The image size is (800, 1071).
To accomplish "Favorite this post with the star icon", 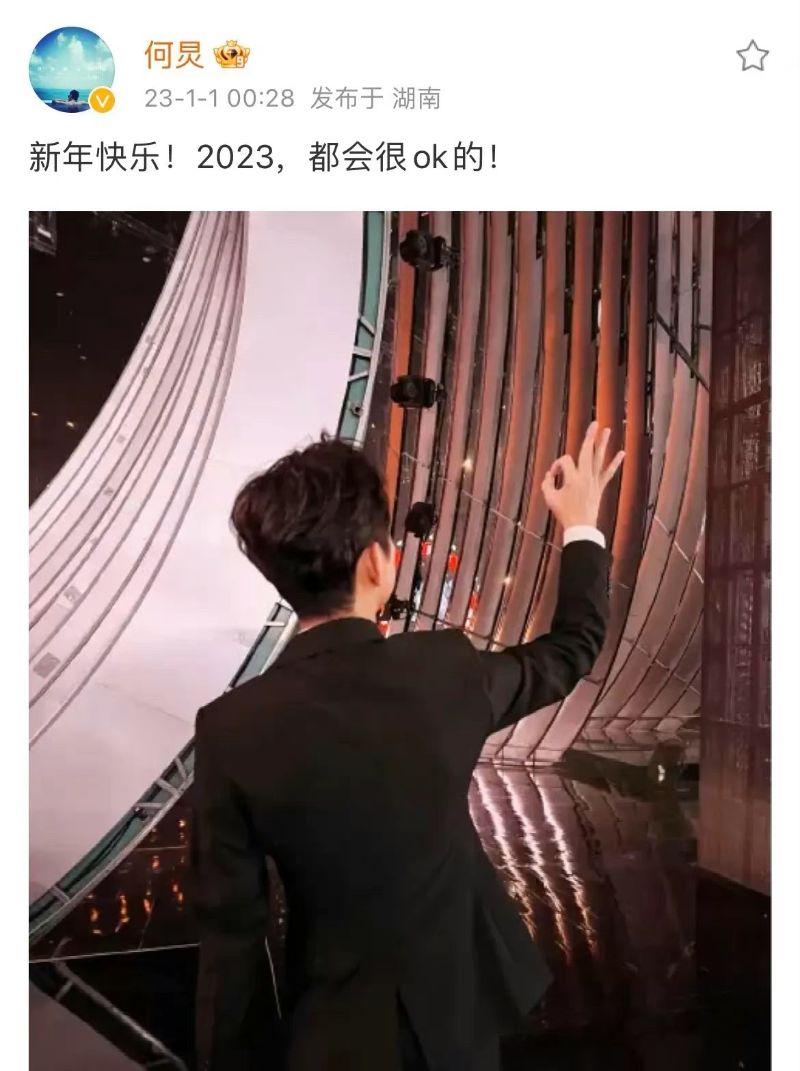I will click(x=752, y=56).
